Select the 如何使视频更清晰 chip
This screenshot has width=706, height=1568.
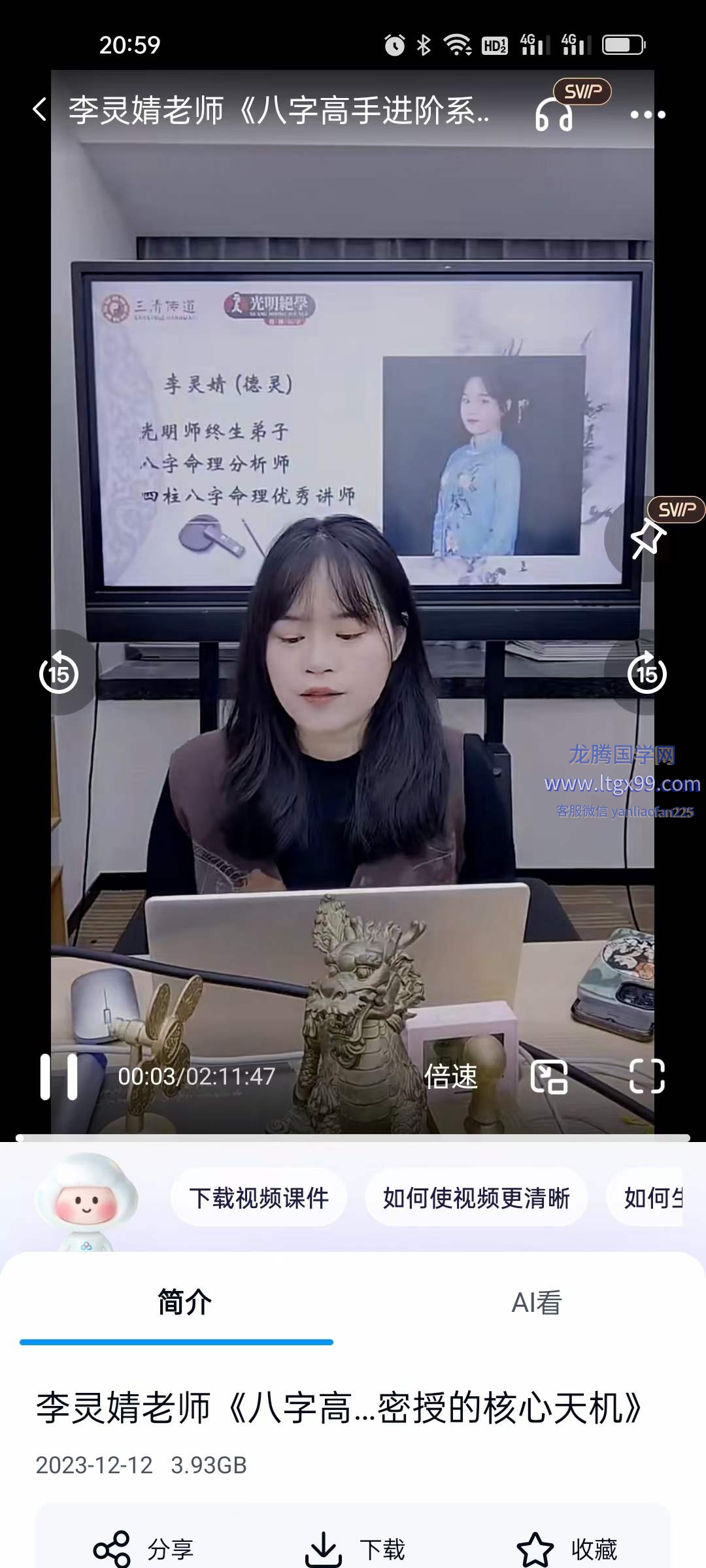pos(476,1198)
